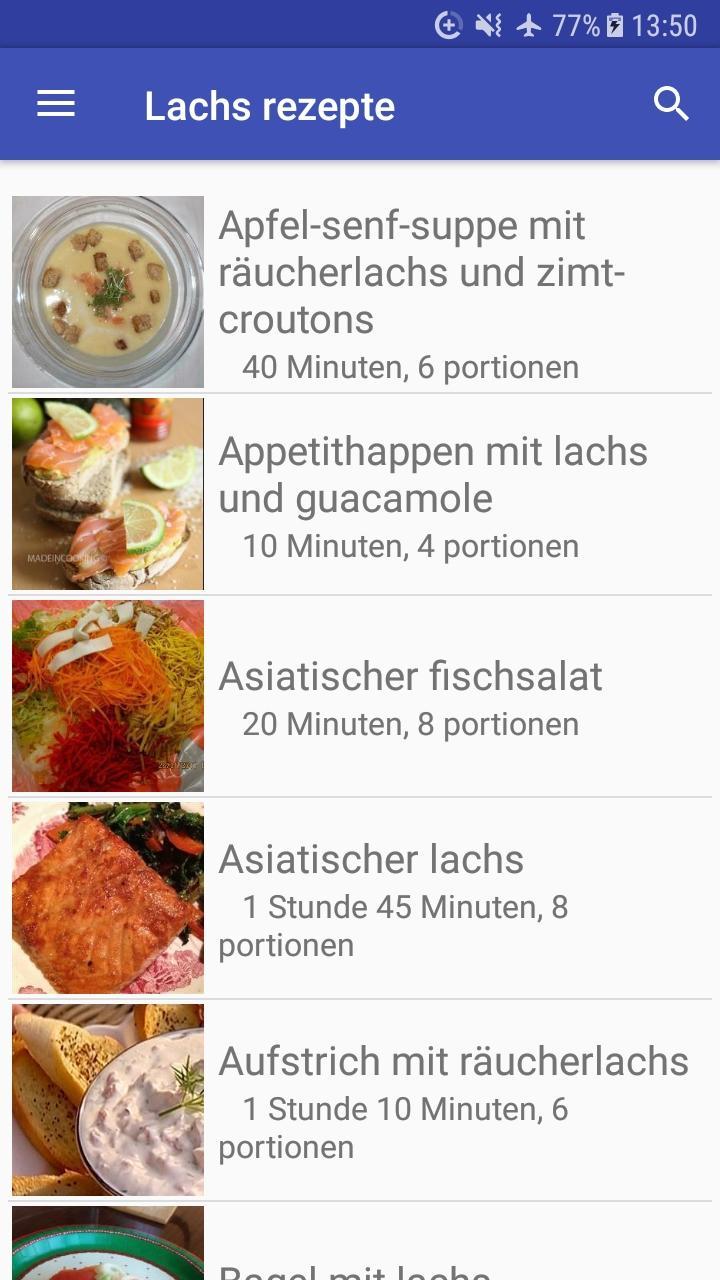This screenshot has width=720, height=1280.
Task: Open Appetithappen mit lachs und guacamole
Action: tap(360, 494)
